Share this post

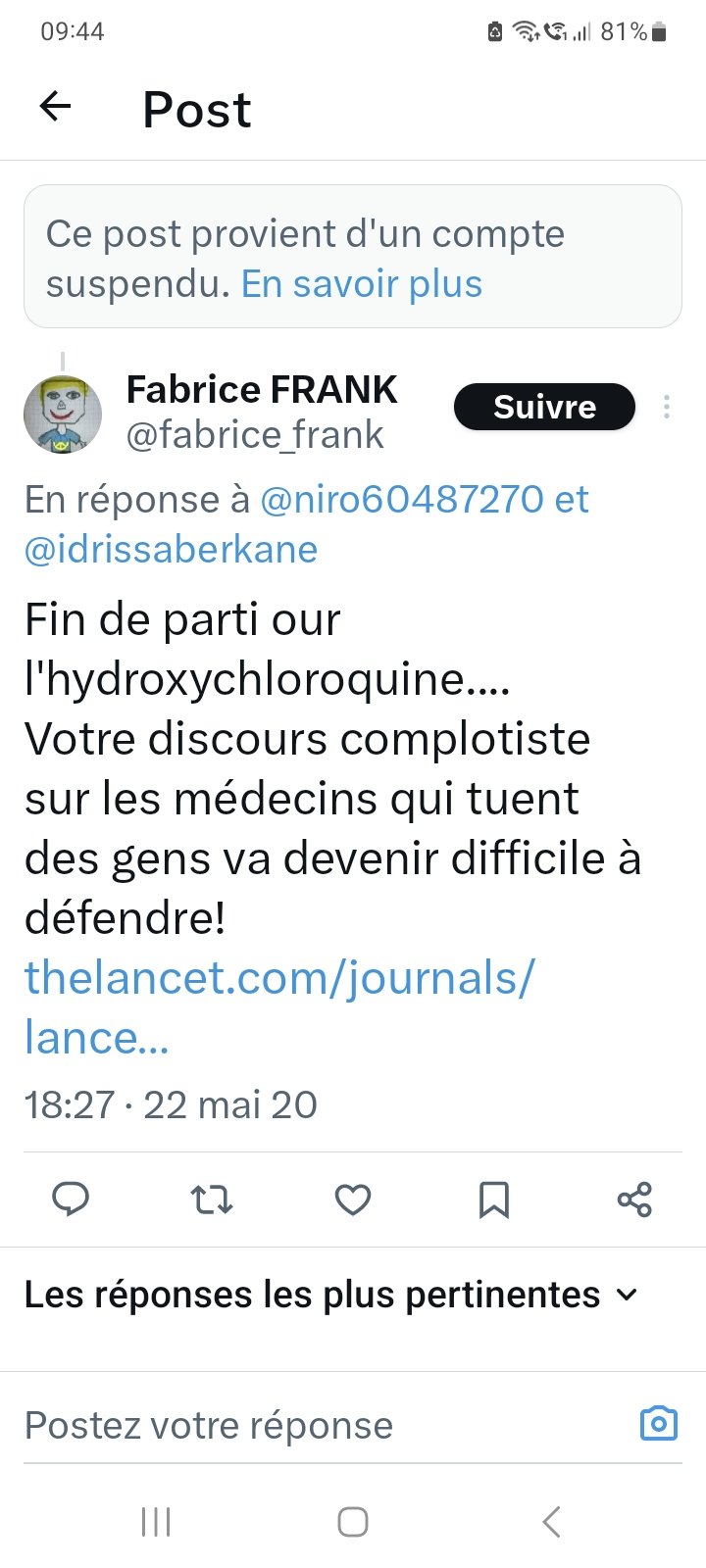tap(634, 1199)
